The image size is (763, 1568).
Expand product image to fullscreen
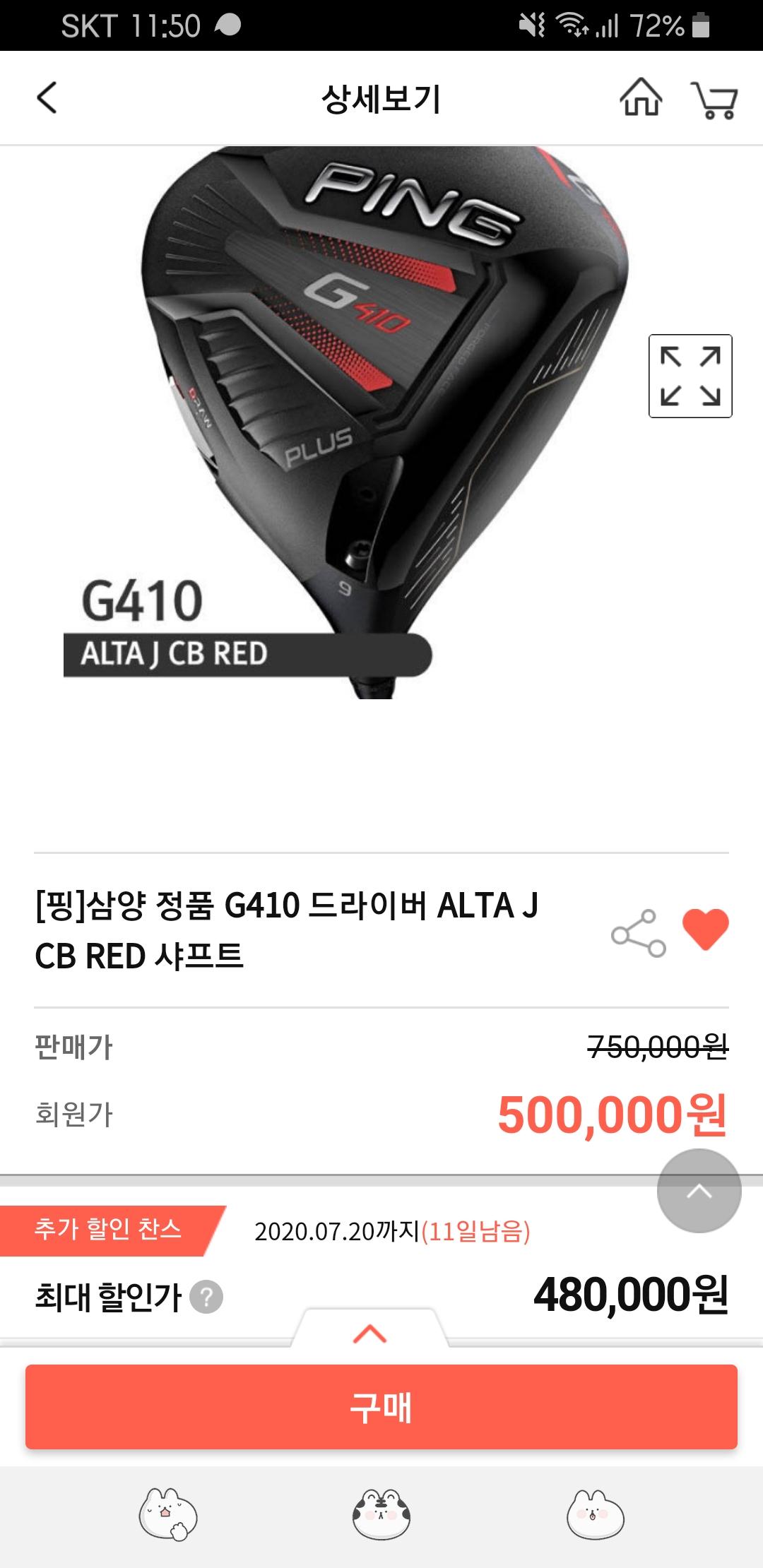coord(690,376)
